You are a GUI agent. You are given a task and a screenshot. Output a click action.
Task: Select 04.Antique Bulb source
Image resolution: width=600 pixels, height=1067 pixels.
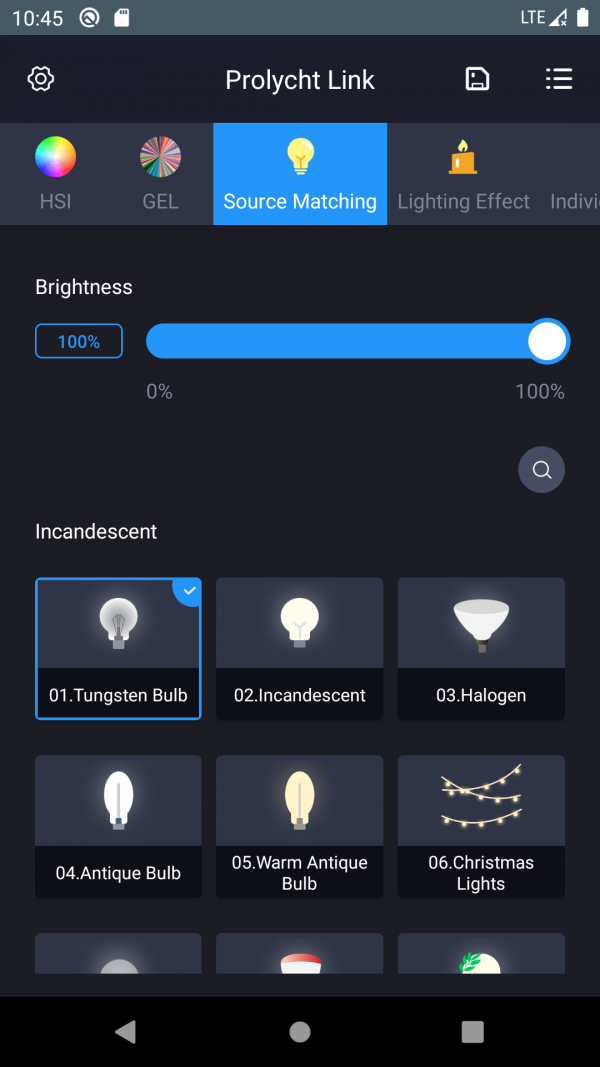pos(118,826)
